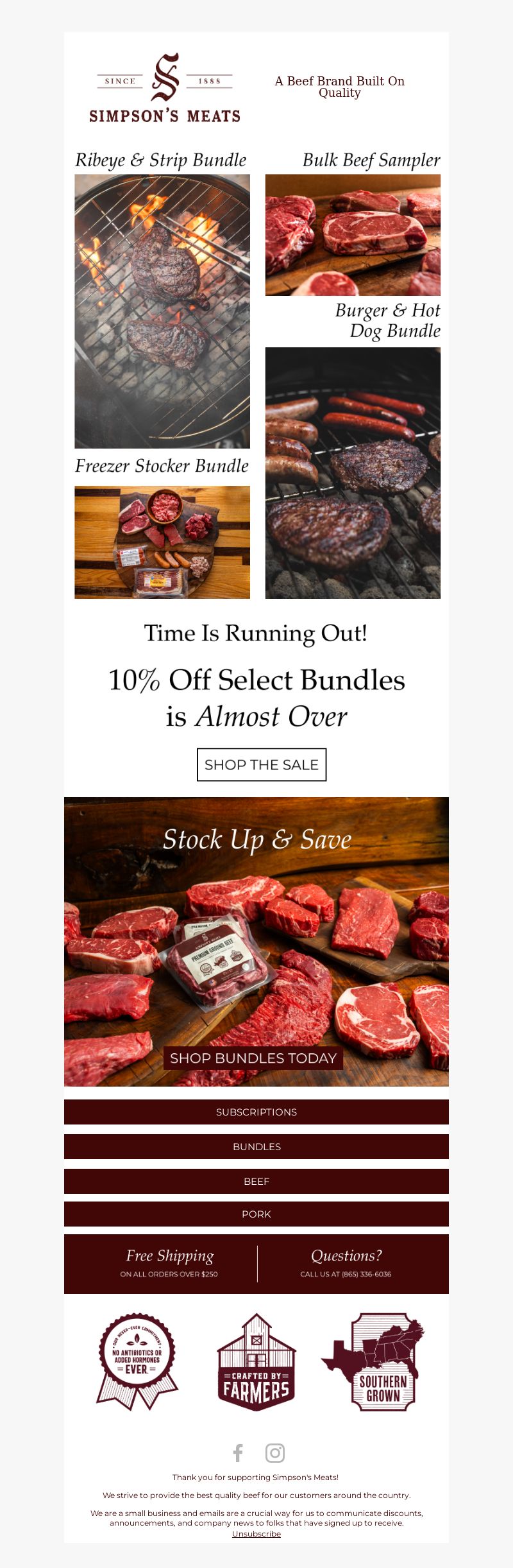The width and height of the screenshot is (513, 1568).
Task: Tap the SHOP THE SALE button
Action: 262,764
